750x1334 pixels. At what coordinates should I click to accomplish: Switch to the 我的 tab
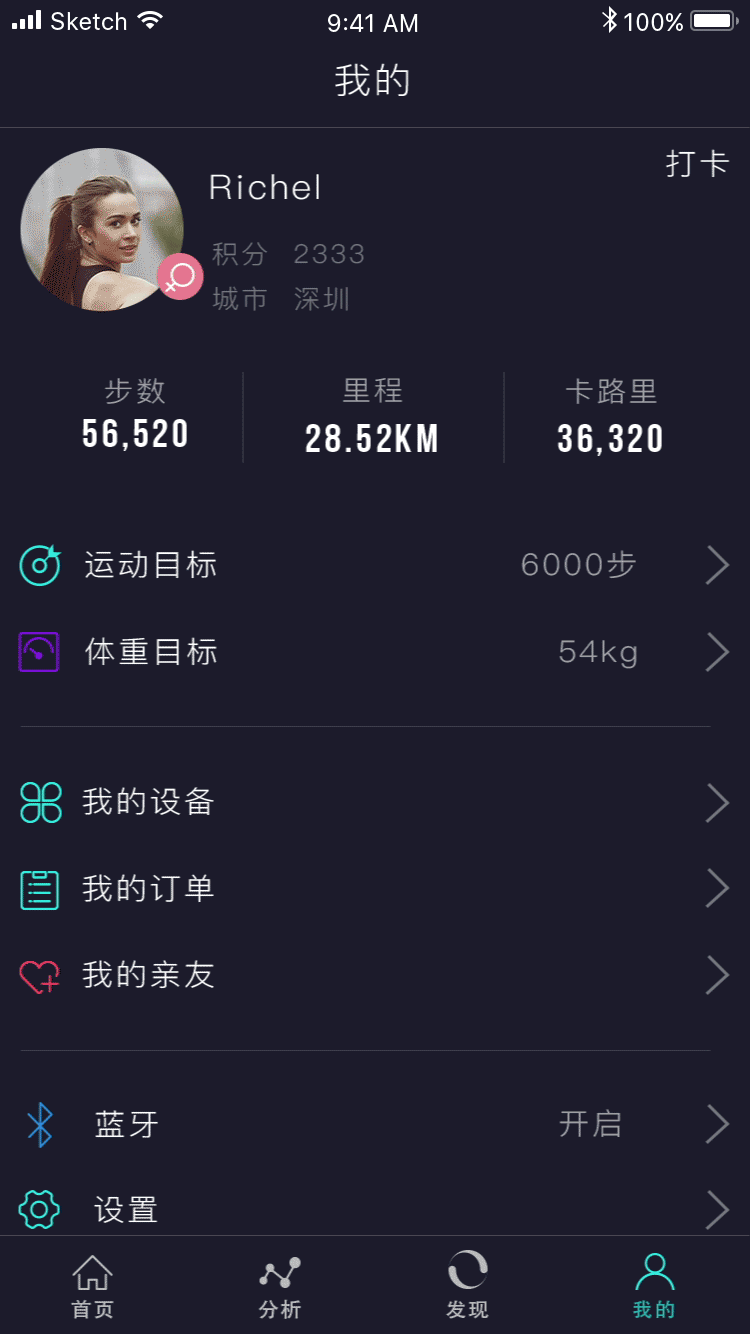pyautogui.click(x=654, y=1286)
